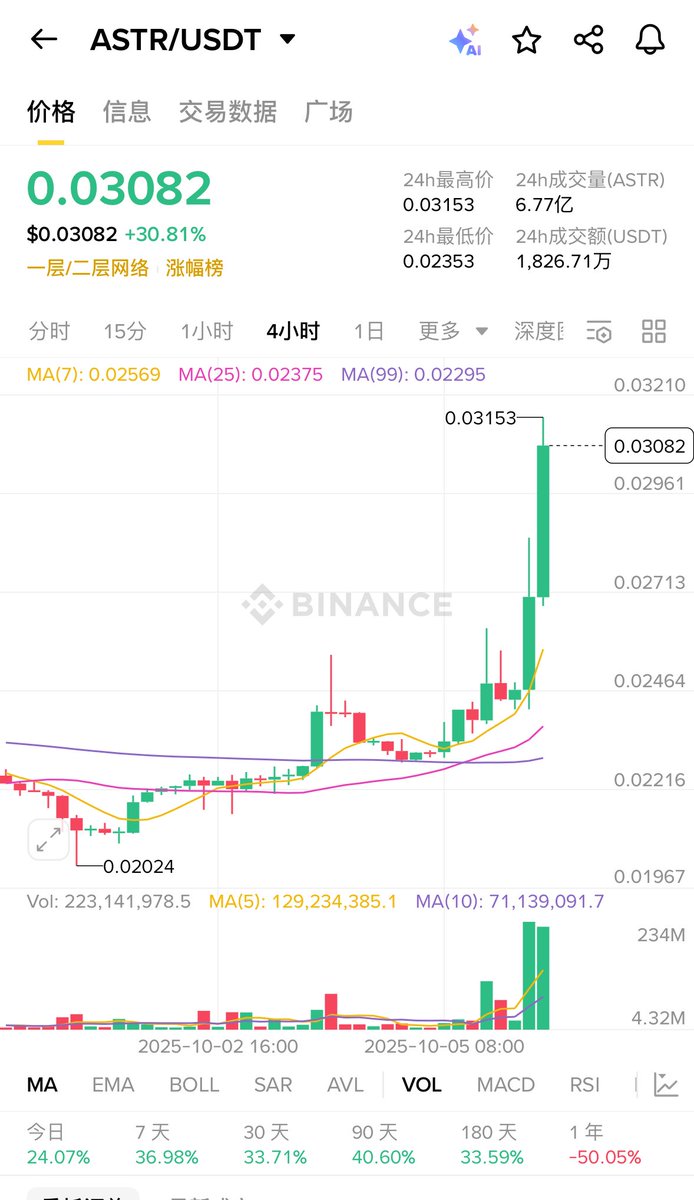The image size is (694, 1200).
Task: Set a price alert with the bell
Action: point(650,40)
